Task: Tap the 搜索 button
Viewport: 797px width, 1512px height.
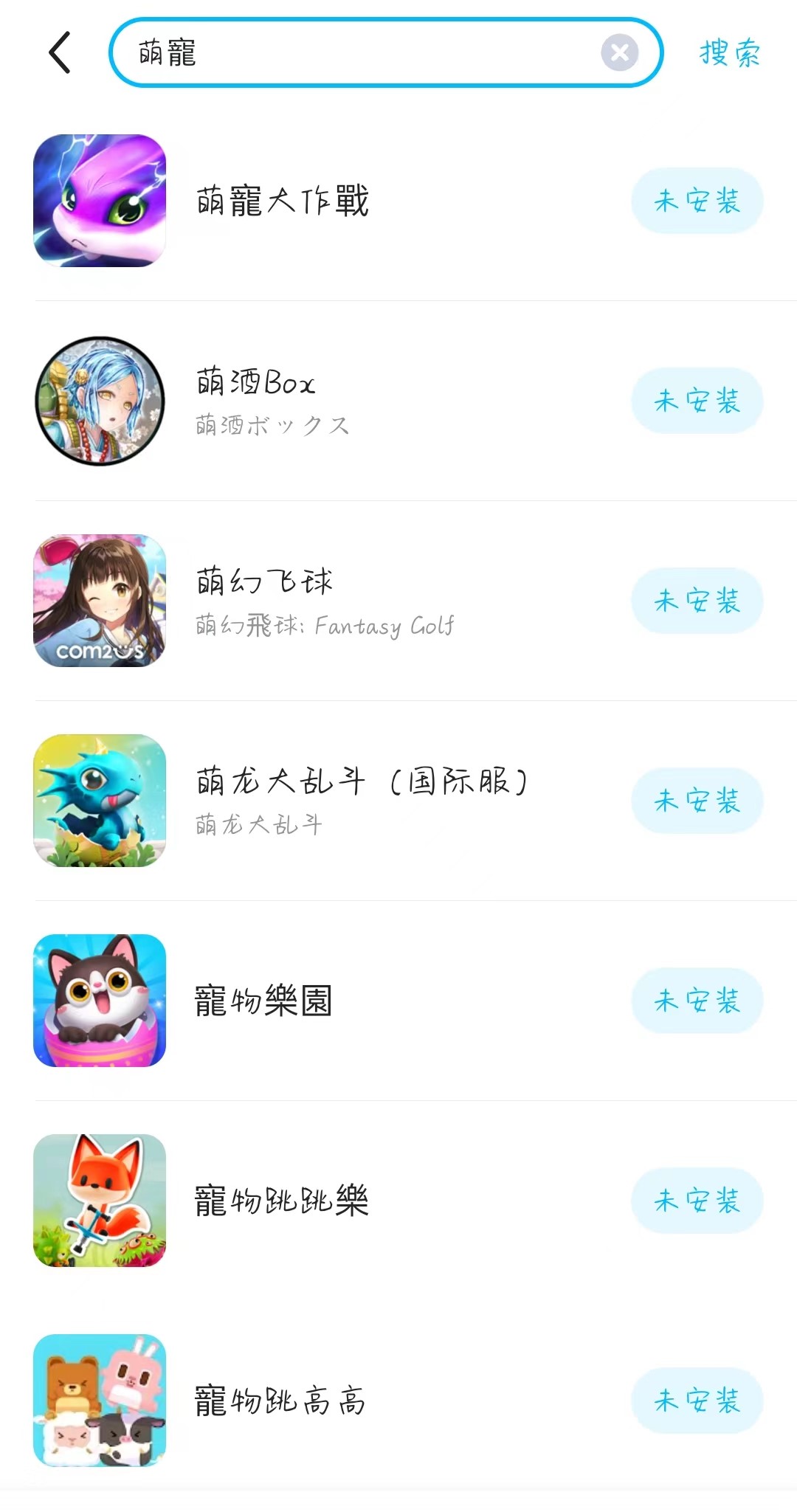Action: tap(729, 53)
